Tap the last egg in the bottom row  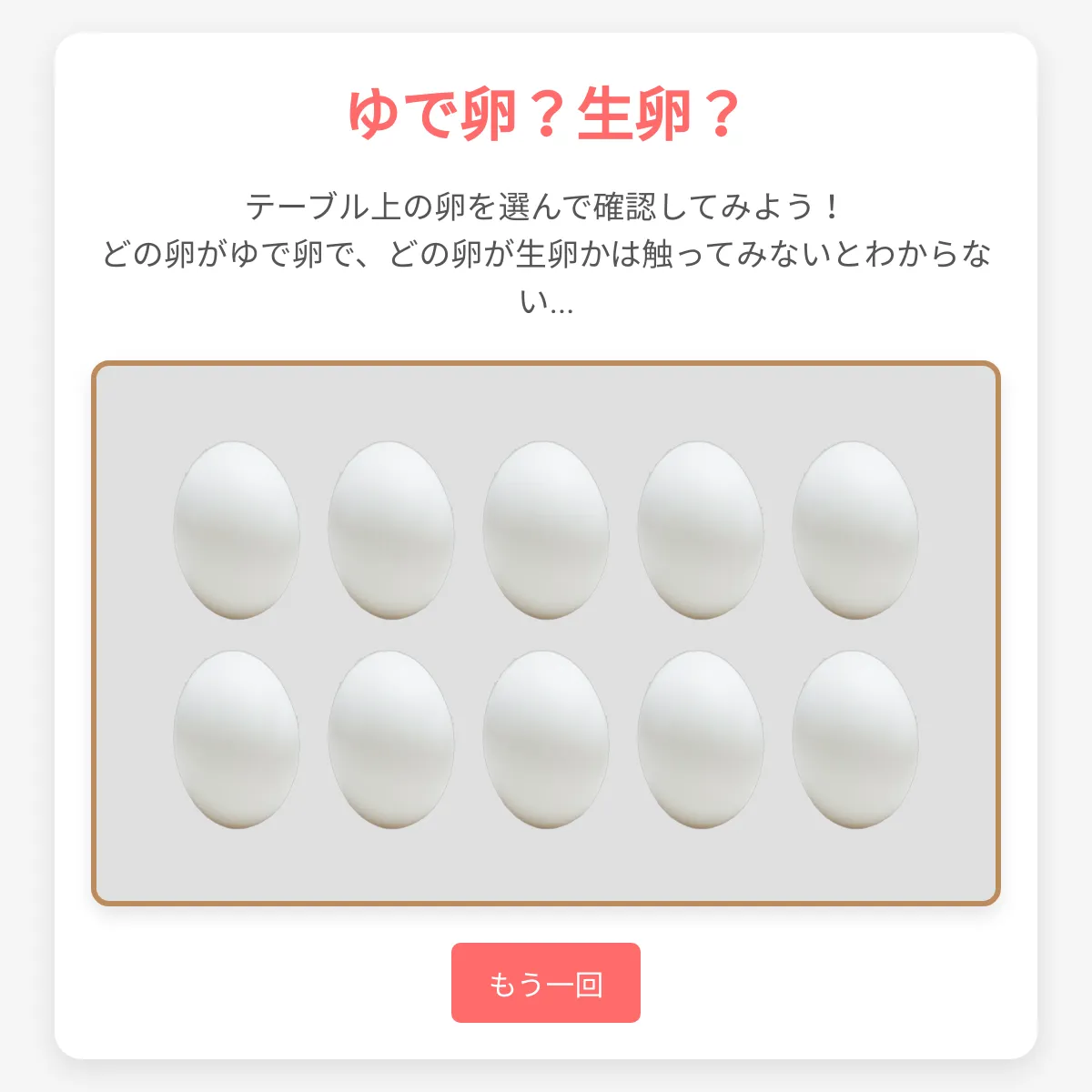pyautogui.click(x=855, y=740)
